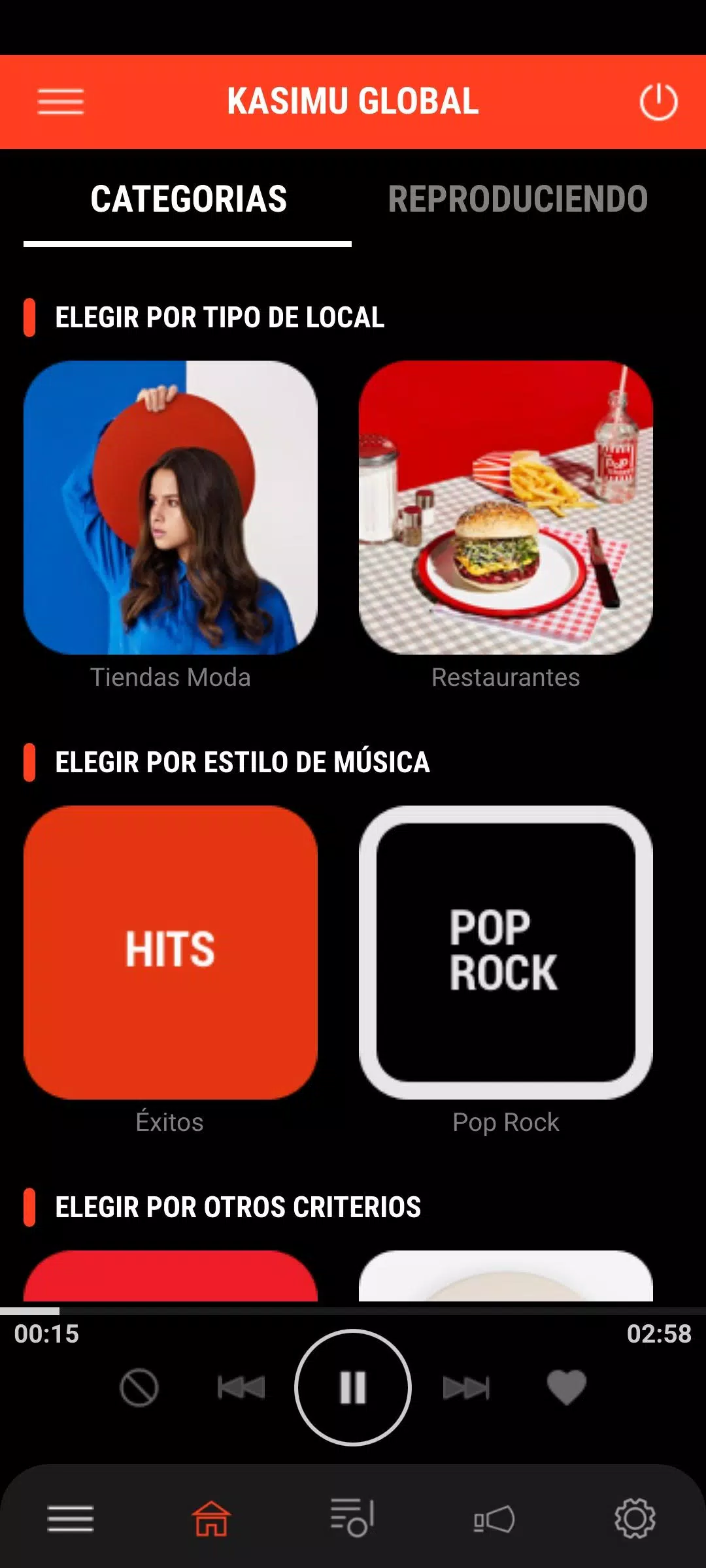Open the menu item in the bottom bar
Viewport: 706px width, 1568px height.
click(x=71, y=1518)
